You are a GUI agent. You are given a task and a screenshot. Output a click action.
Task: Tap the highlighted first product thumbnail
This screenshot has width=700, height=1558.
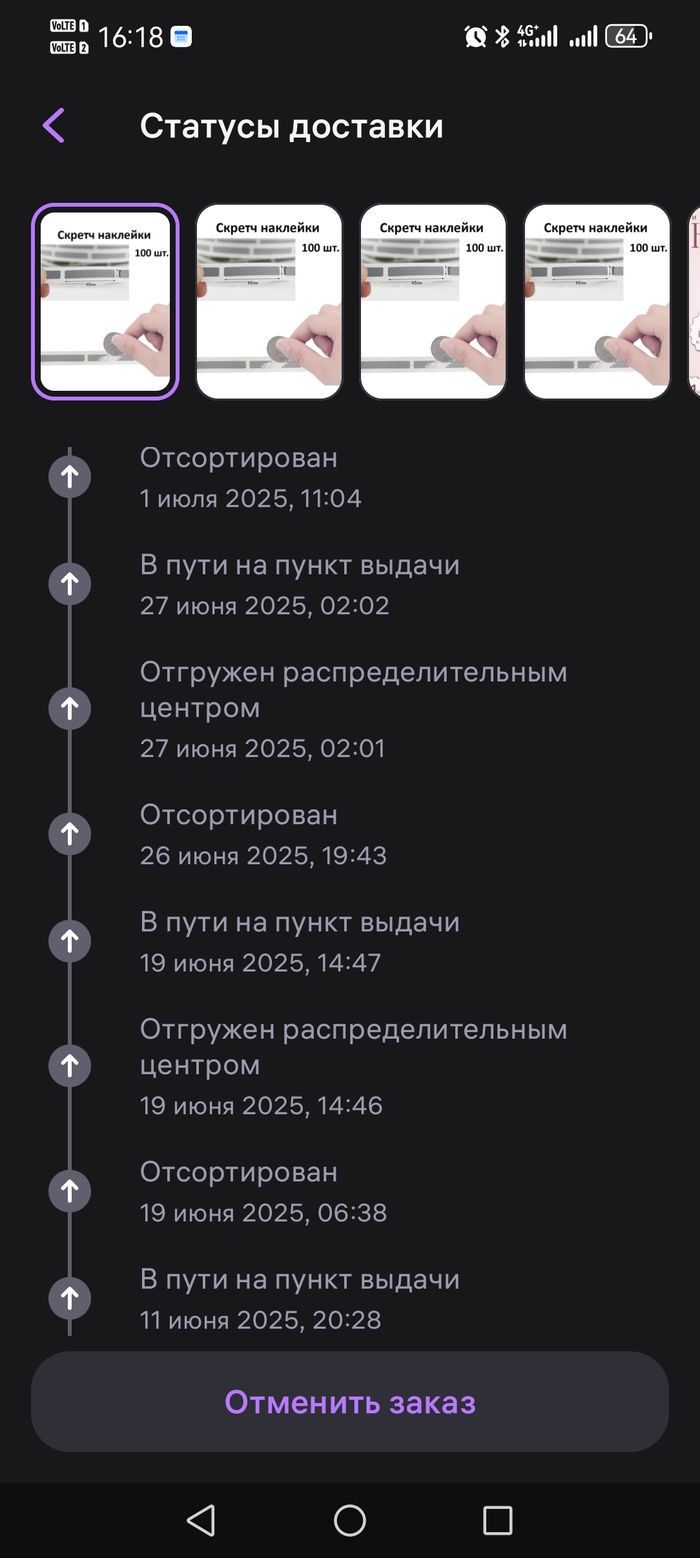click(x=105, y=302)
